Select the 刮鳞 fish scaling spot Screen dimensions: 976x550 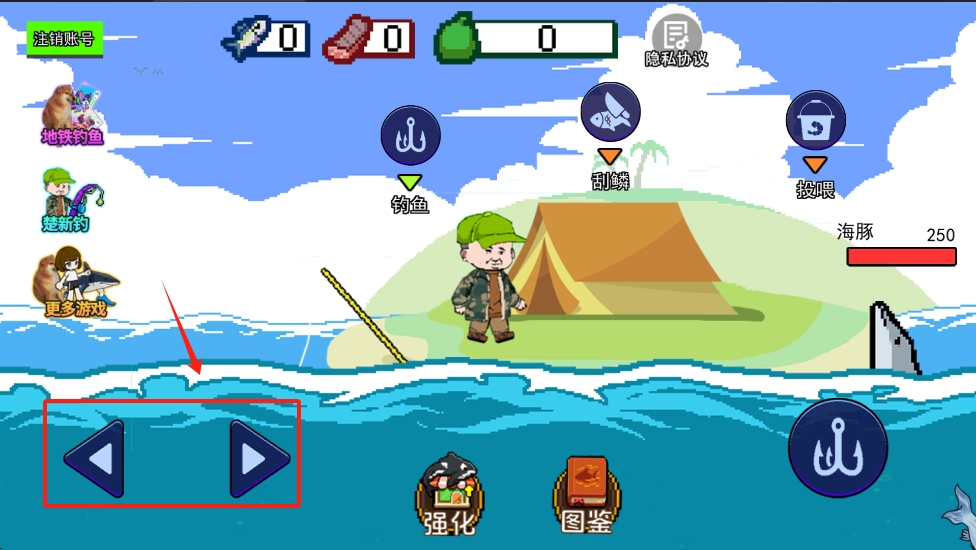[x=610, y=112]
